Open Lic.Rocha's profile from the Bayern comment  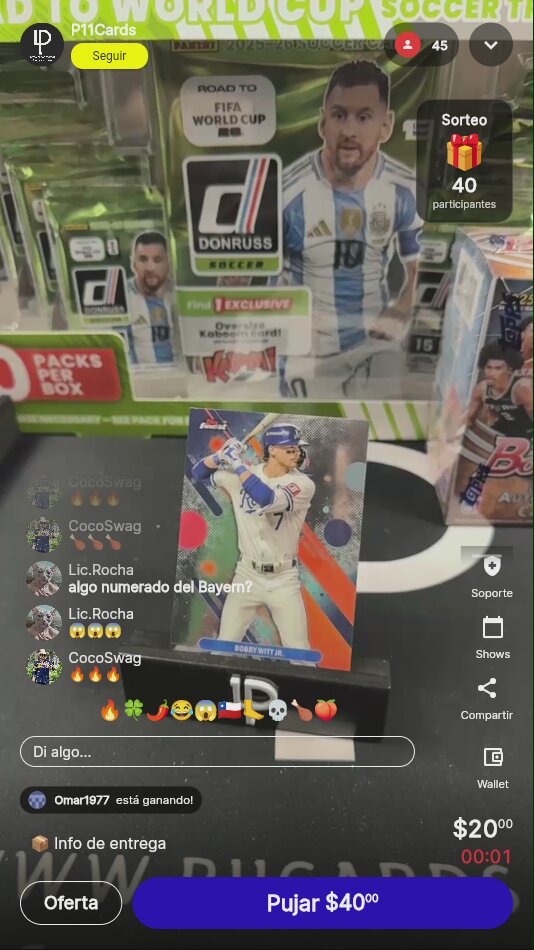pyautogui.click(x=44, y=579)
